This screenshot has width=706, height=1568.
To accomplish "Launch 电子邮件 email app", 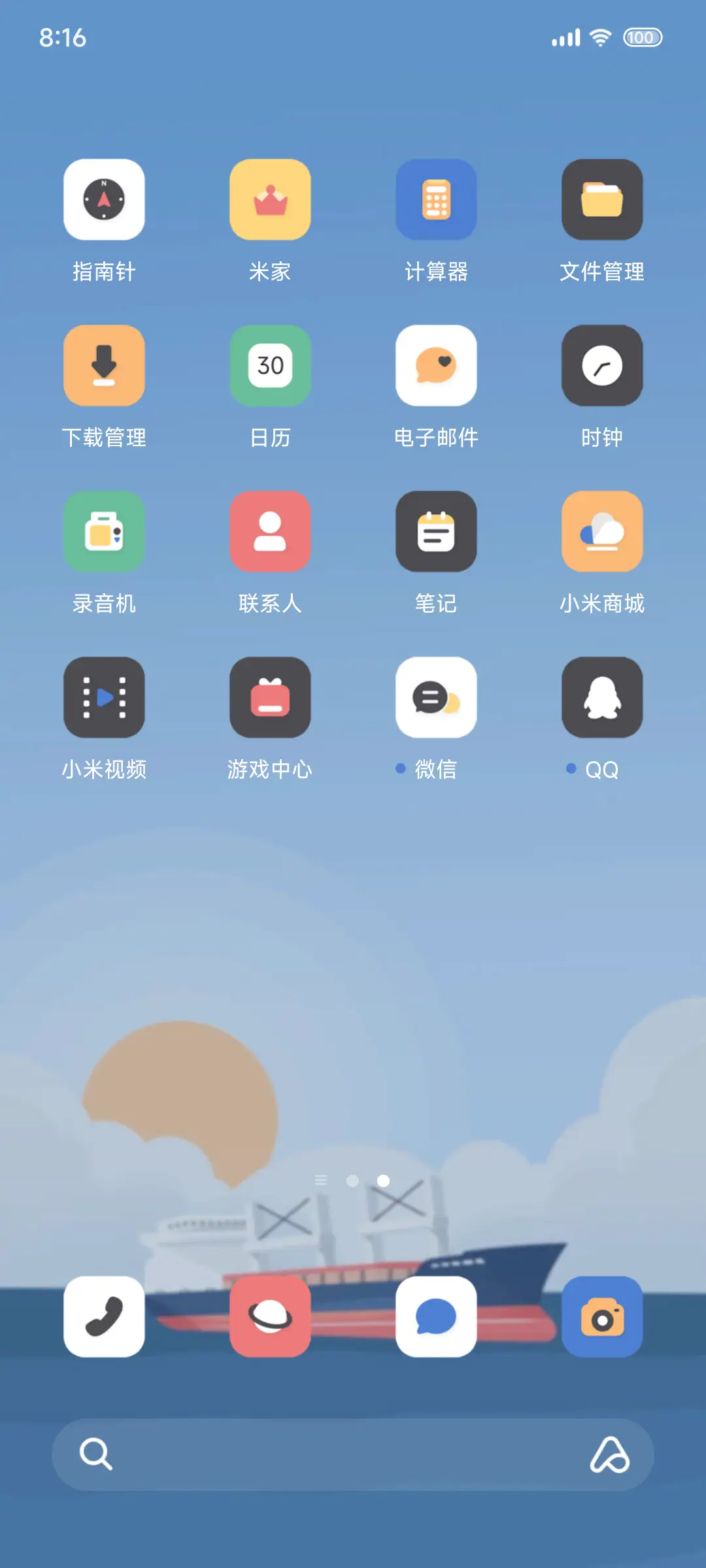I will click(436, 365).
